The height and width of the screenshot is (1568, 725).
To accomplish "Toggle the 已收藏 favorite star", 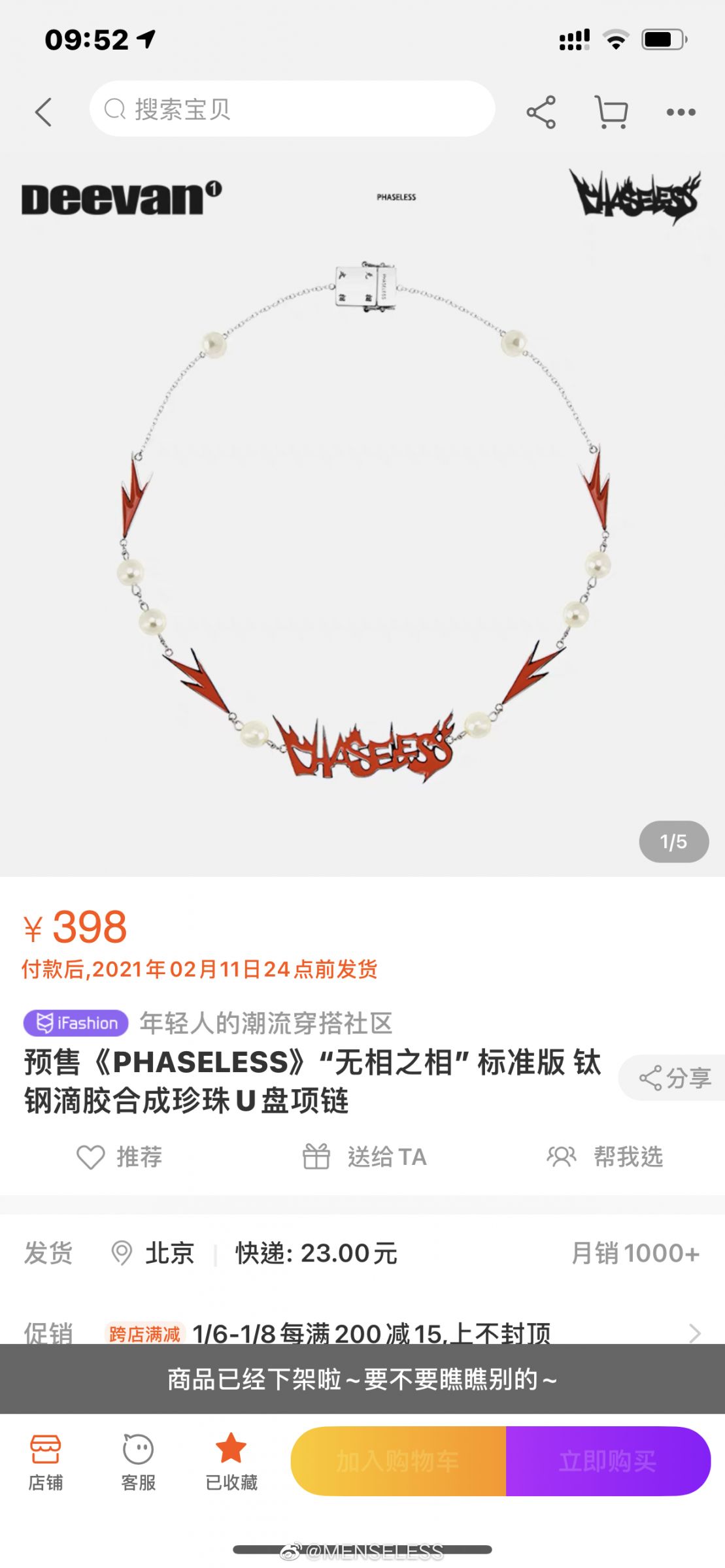I will coord(231,1462).
